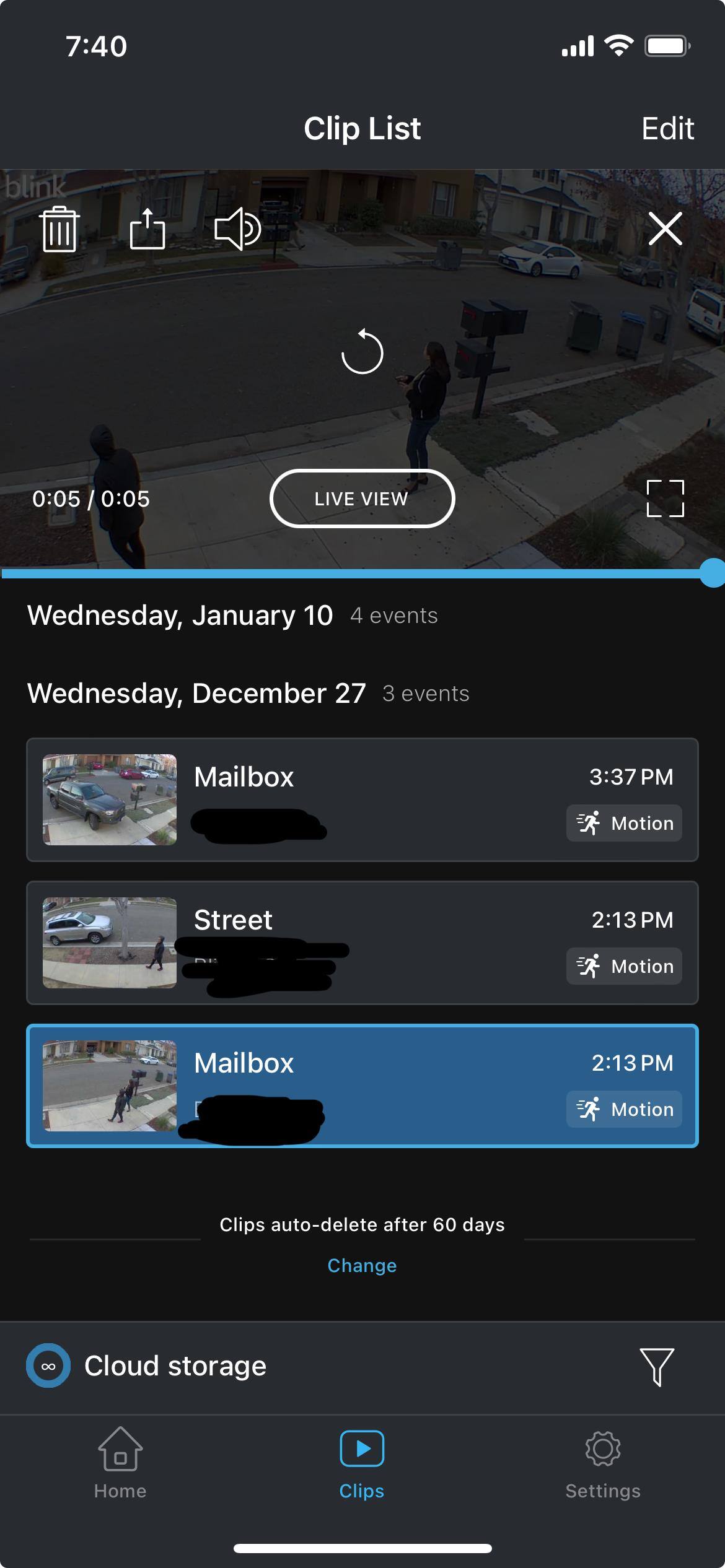Collapse Wednesday, December 27 events

point(196,694)
